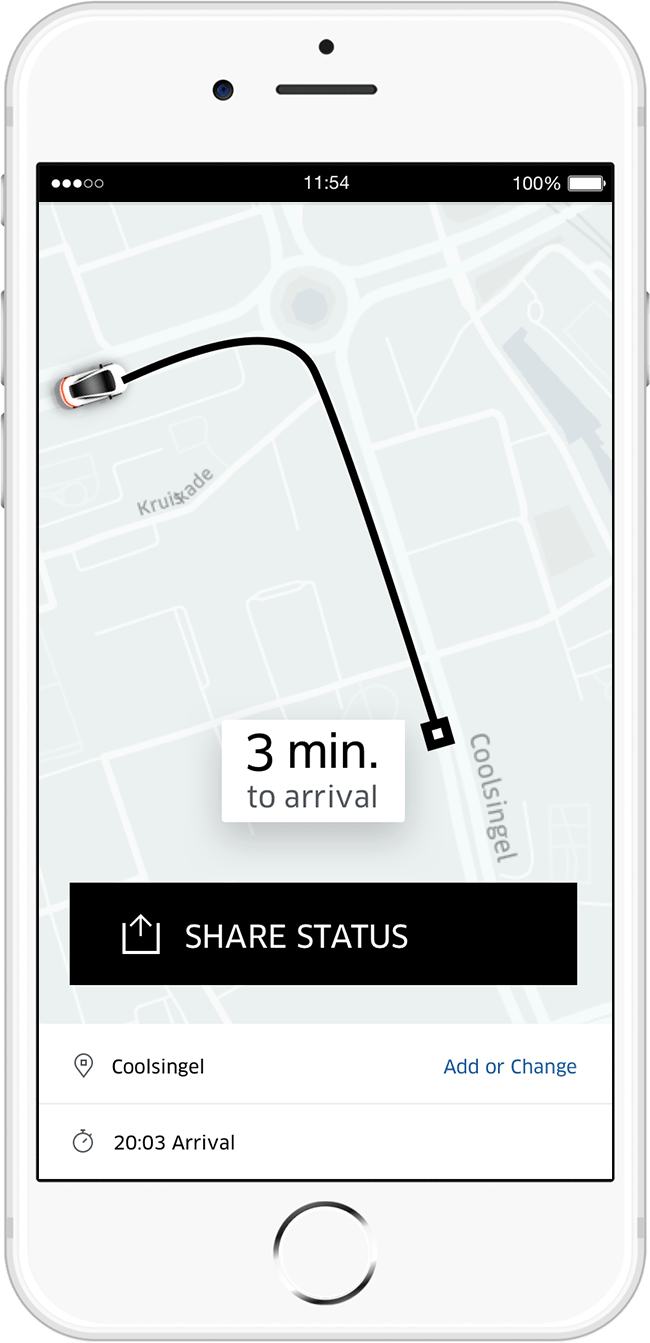This screenshot has width=650, height=1343.
Task: Open the Coolsingel destination row
Action: click(158, 1066)
